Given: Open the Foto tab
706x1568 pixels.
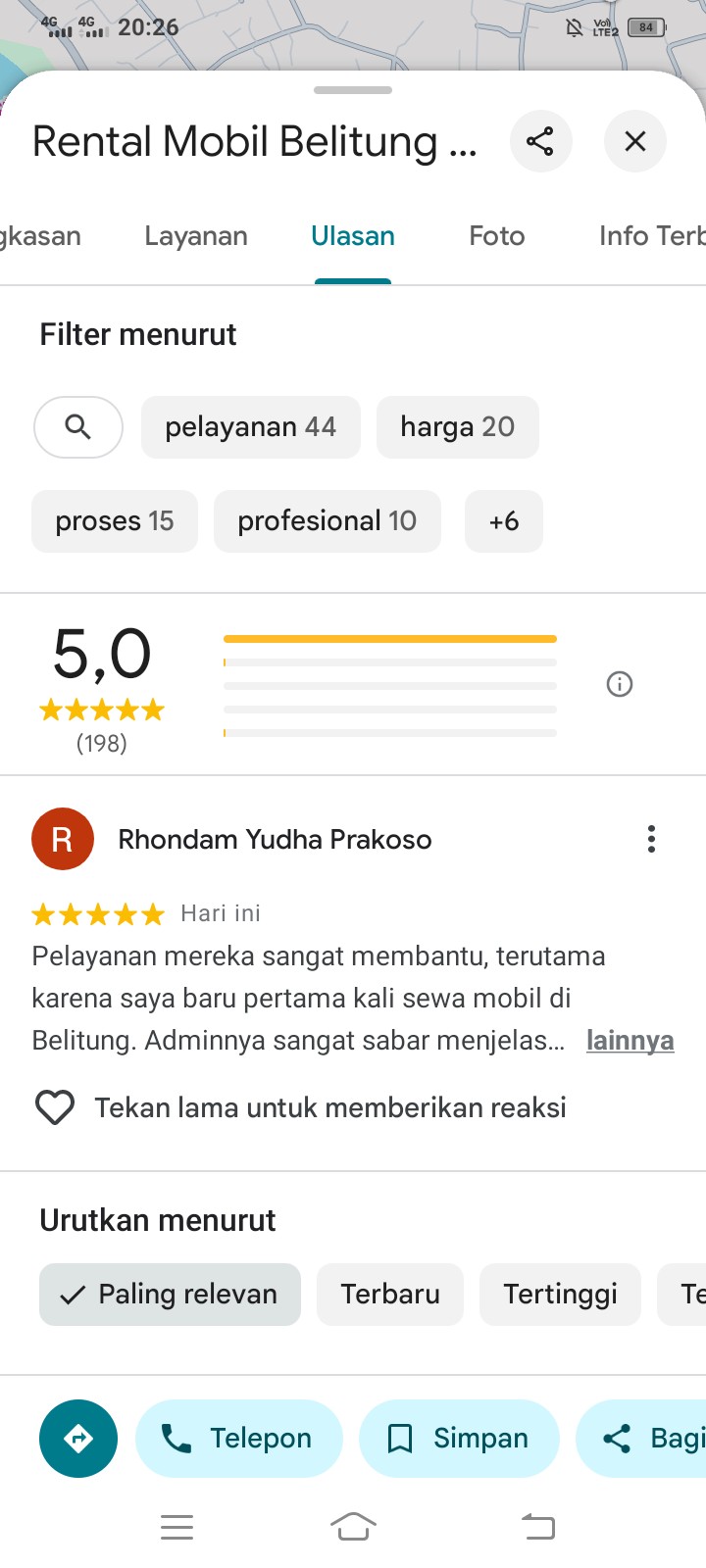Looking at the screenshot, I should coord(497,236).
